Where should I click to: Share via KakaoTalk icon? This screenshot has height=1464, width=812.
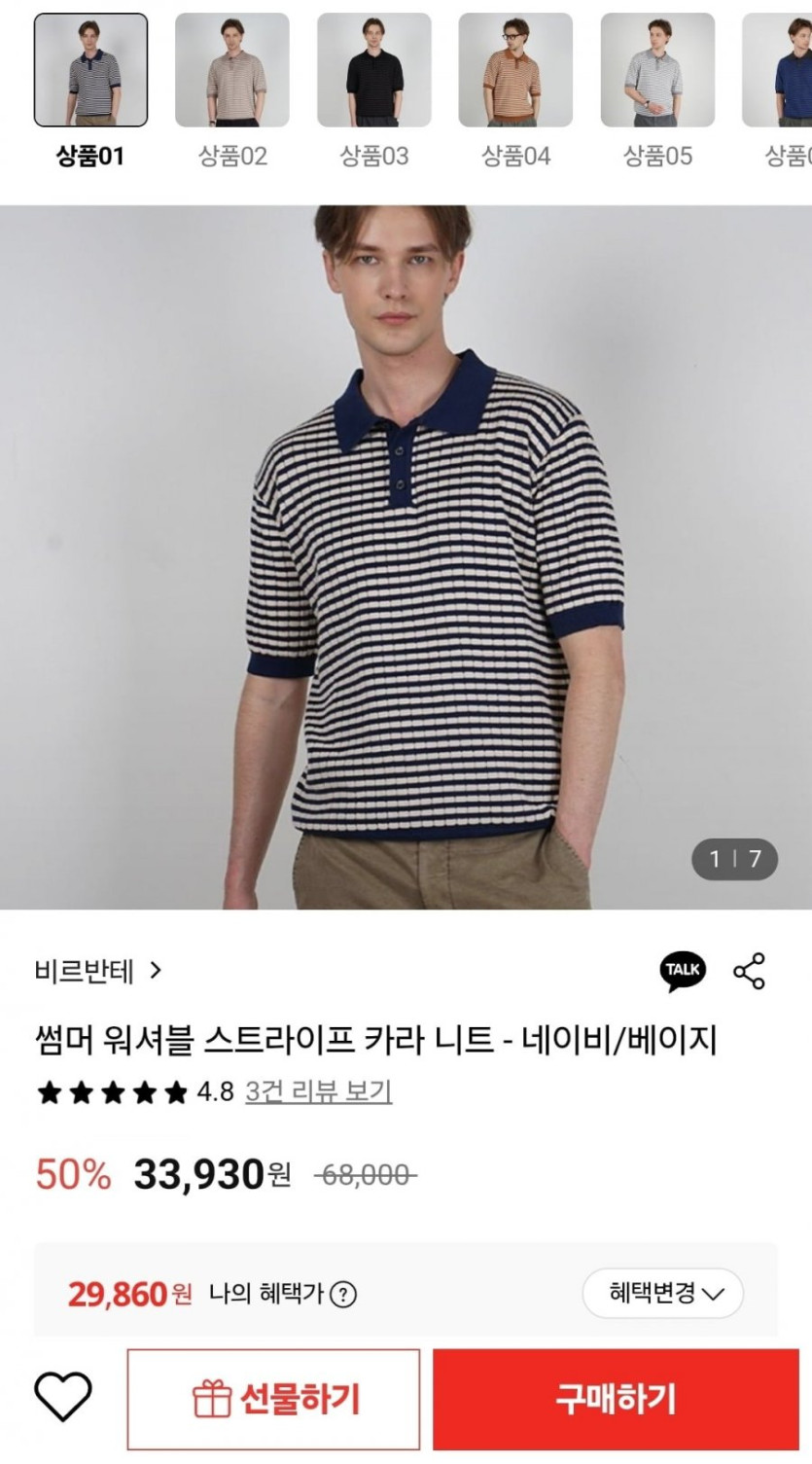683,971
